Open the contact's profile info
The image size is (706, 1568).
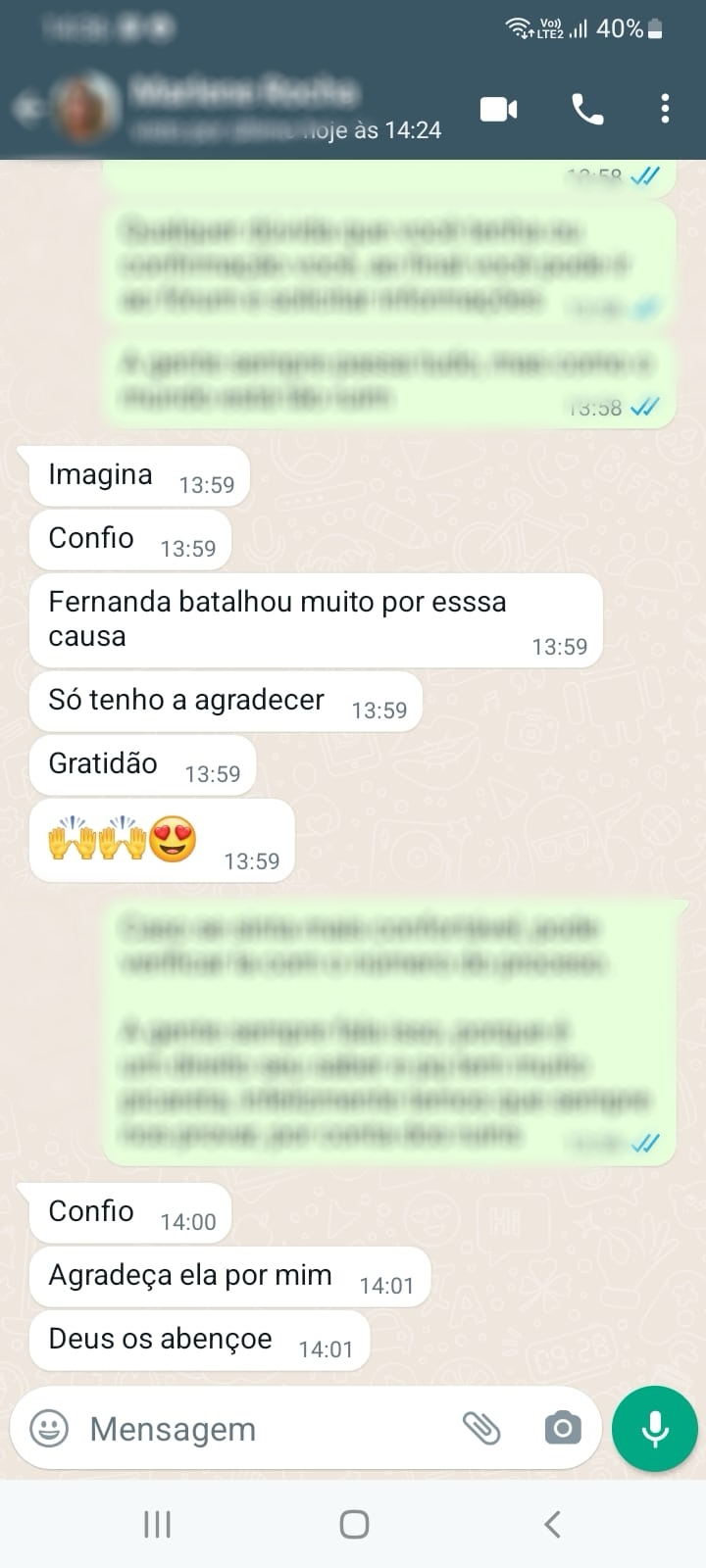pyautogui.click(x=245, y=109)
